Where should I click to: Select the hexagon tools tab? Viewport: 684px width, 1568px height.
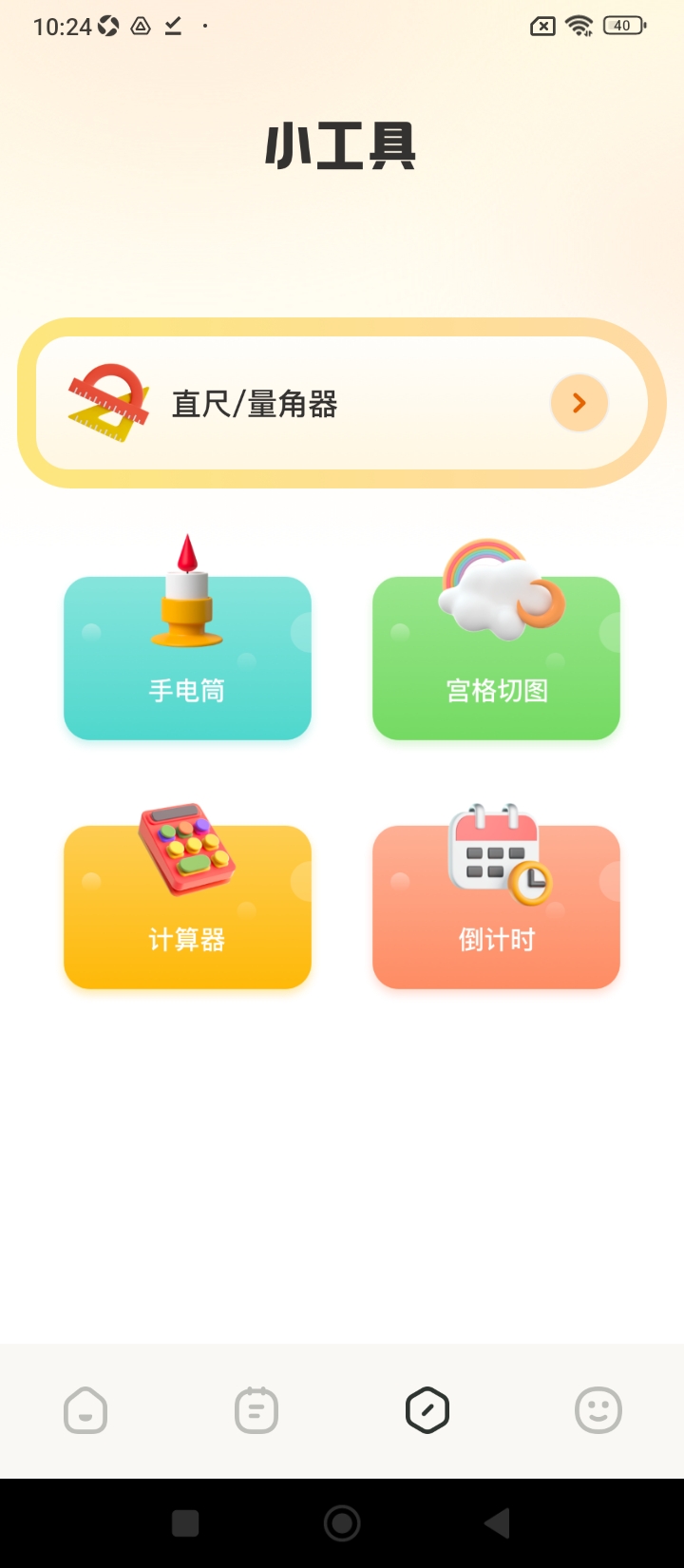pyautogui.click(x=427, y=1410)
